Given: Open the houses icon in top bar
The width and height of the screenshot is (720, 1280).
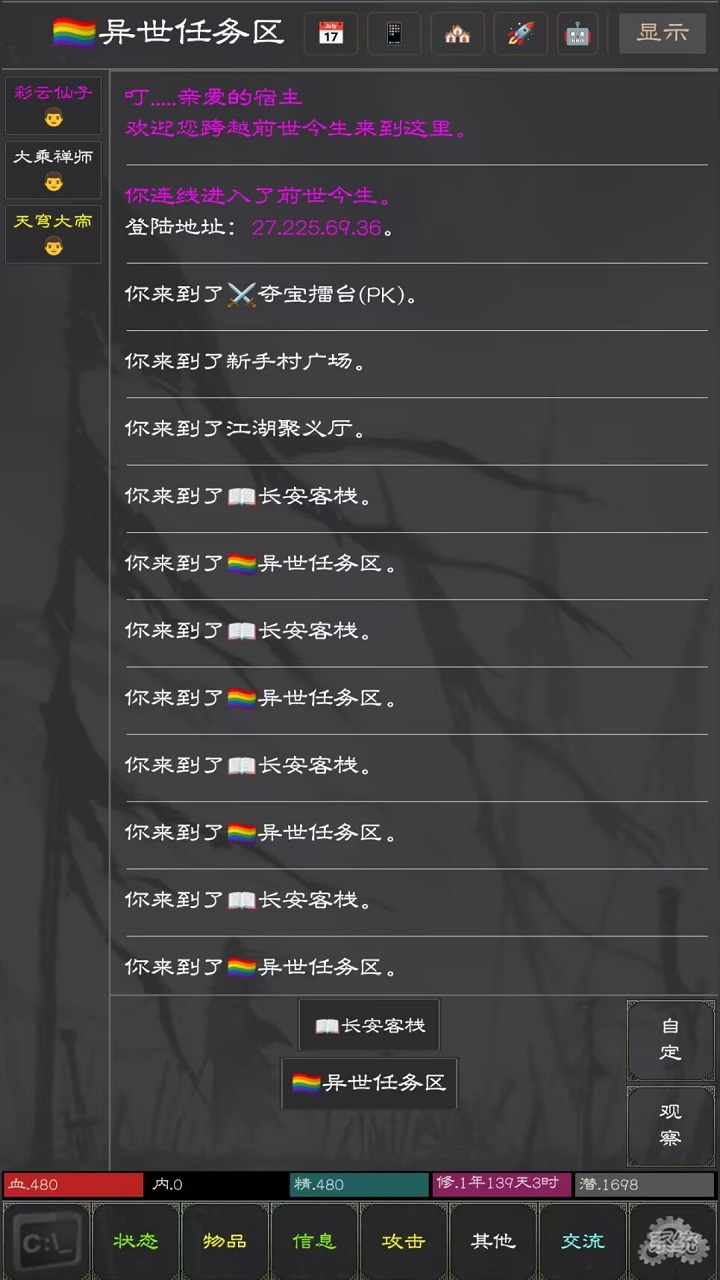Looking at the screenshot, I should 457,33.
